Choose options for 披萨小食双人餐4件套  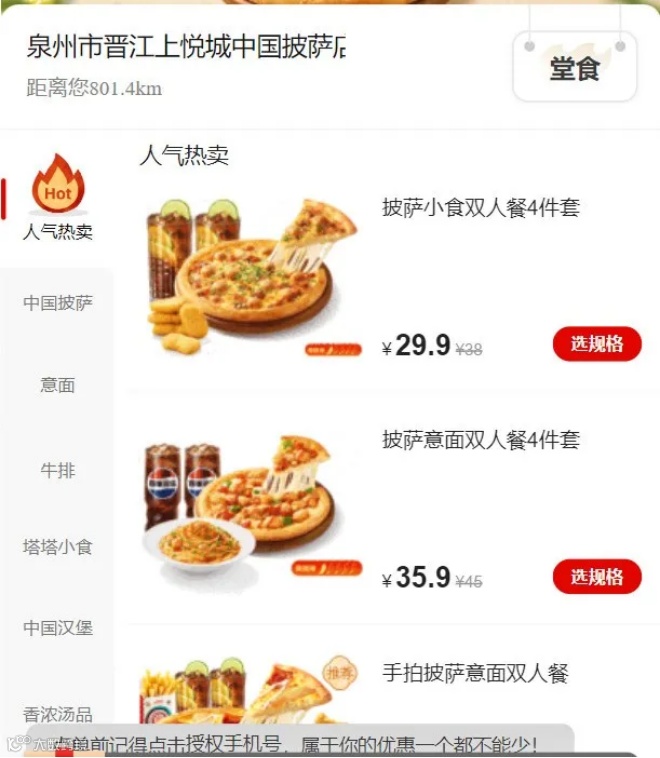pyautogui.click(x=597, y=344)
